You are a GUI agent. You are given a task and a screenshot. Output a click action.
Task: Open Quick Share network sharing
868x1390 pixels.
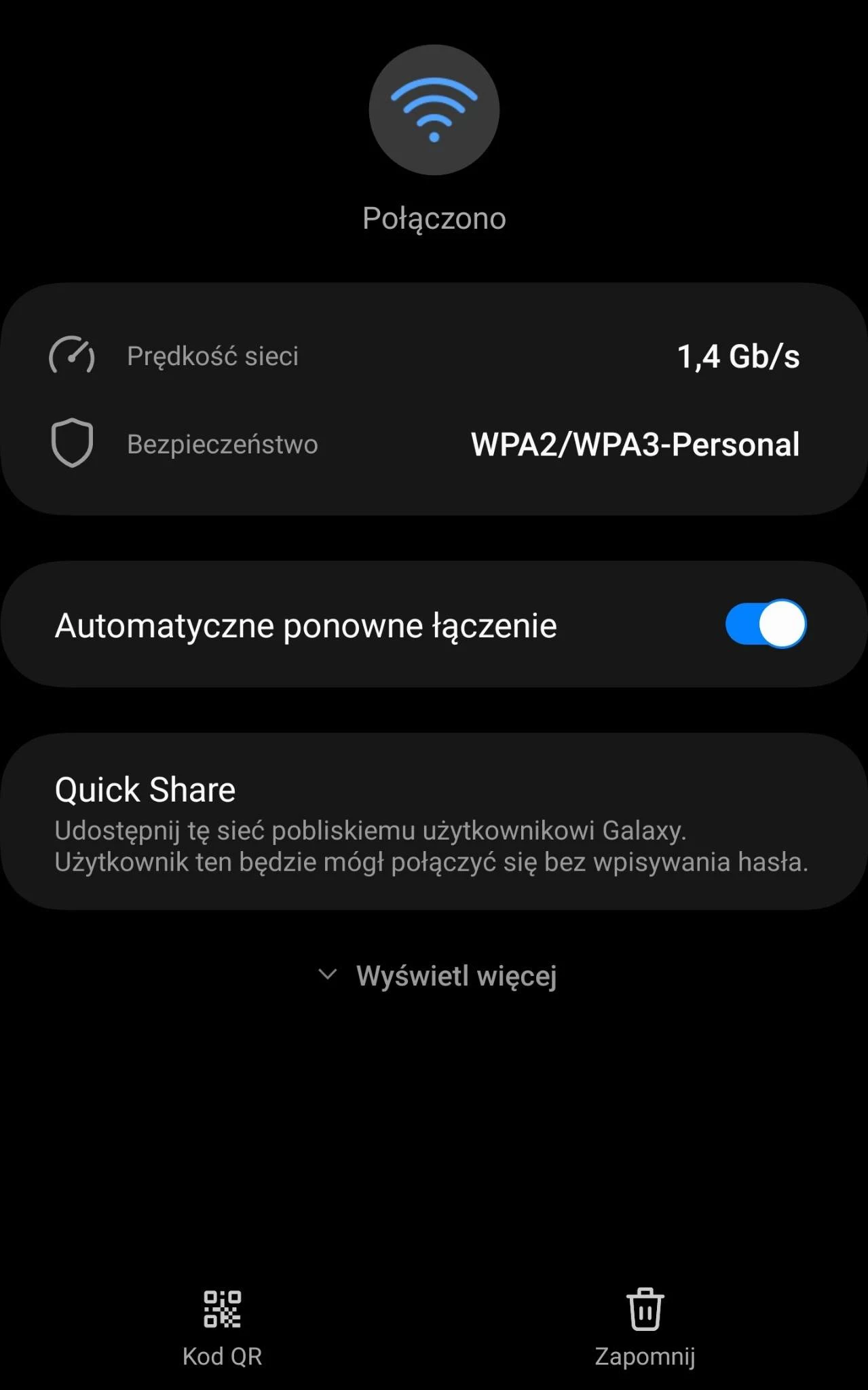434,821
